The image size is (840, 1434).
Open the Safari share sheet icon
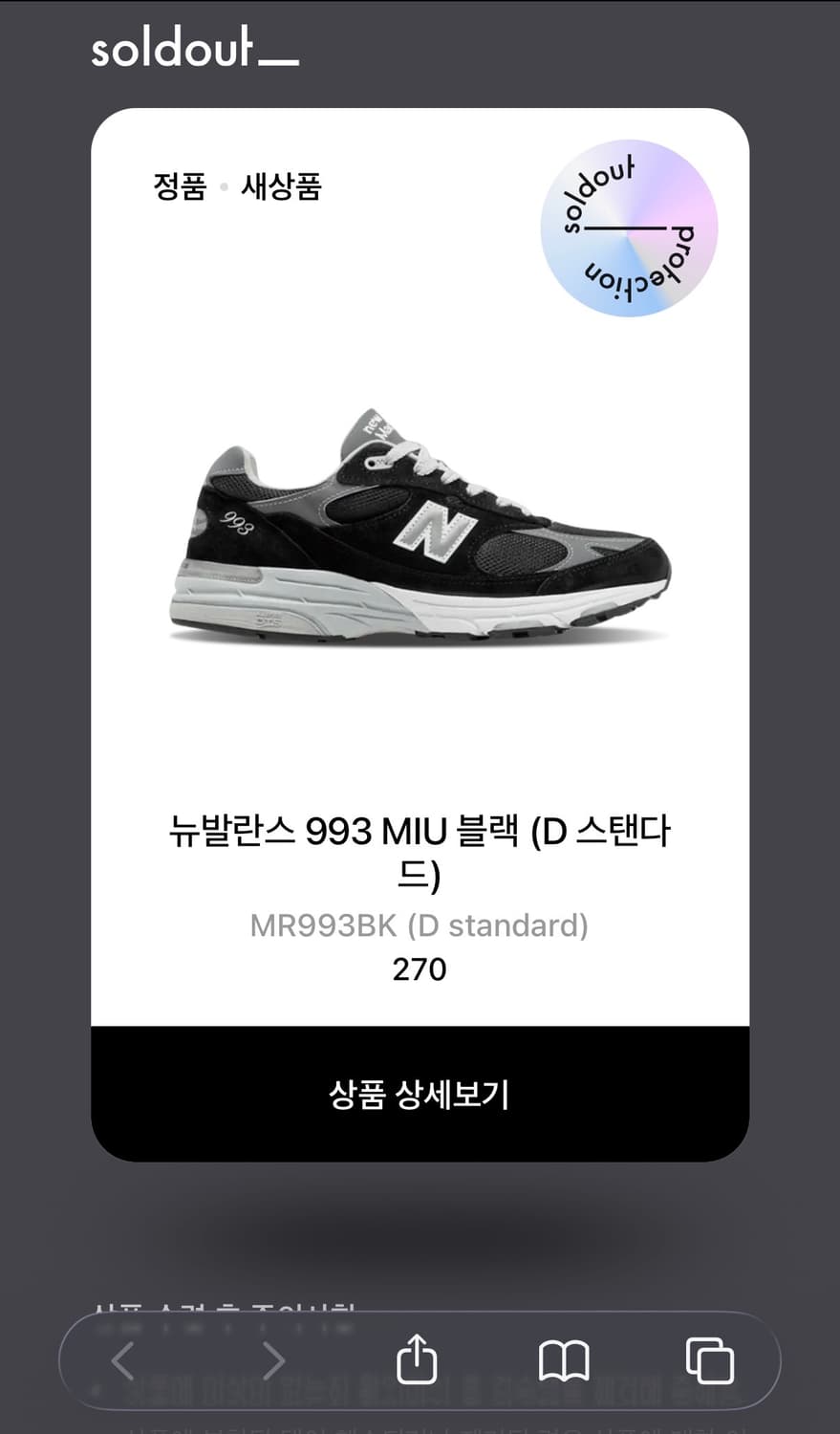pyautogui.click(x=418, y=1359)
